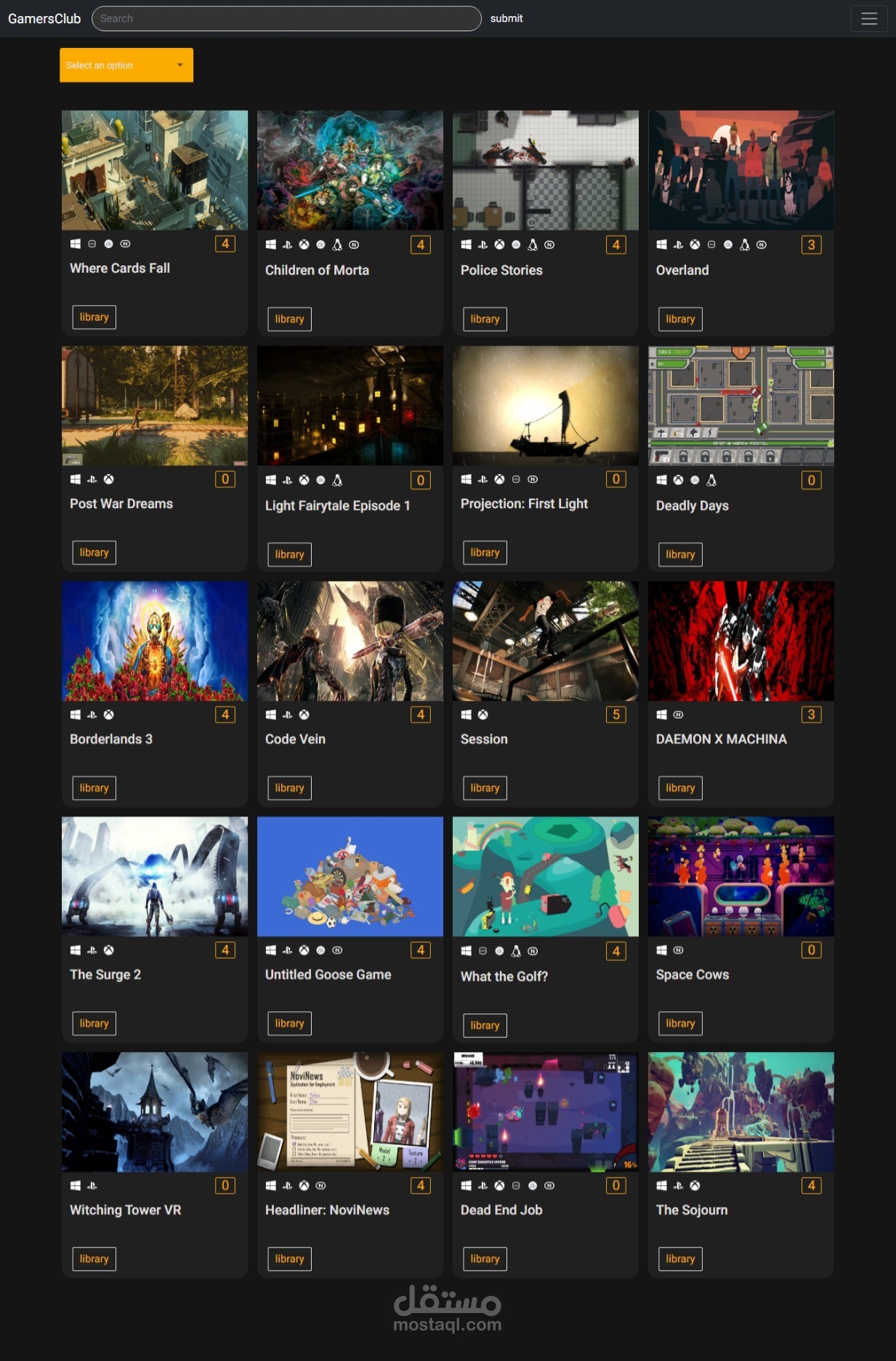
Task: Open the Untitled Goose Game cover
Action: point(350,876)
